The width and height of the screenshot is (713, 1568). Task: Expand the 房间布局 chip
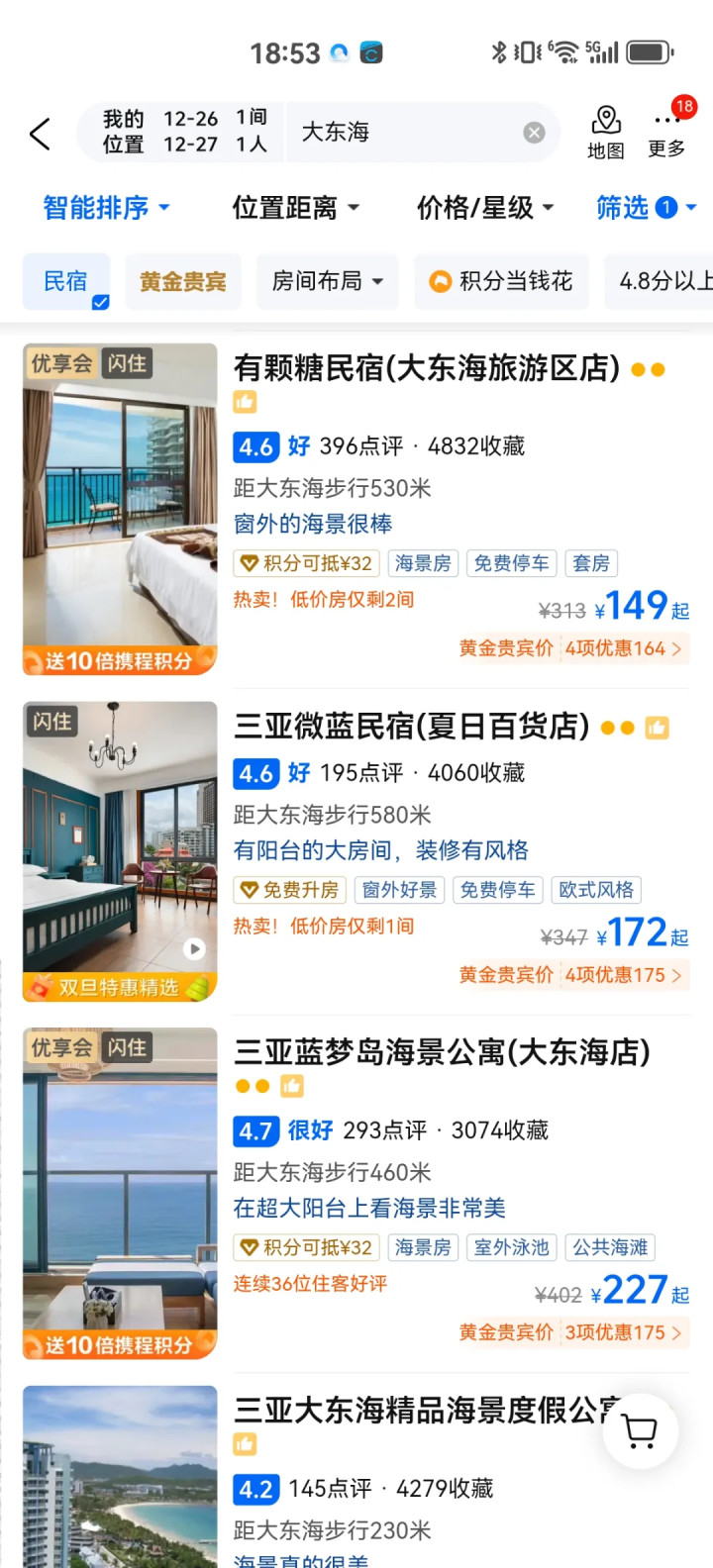[327, 282]
